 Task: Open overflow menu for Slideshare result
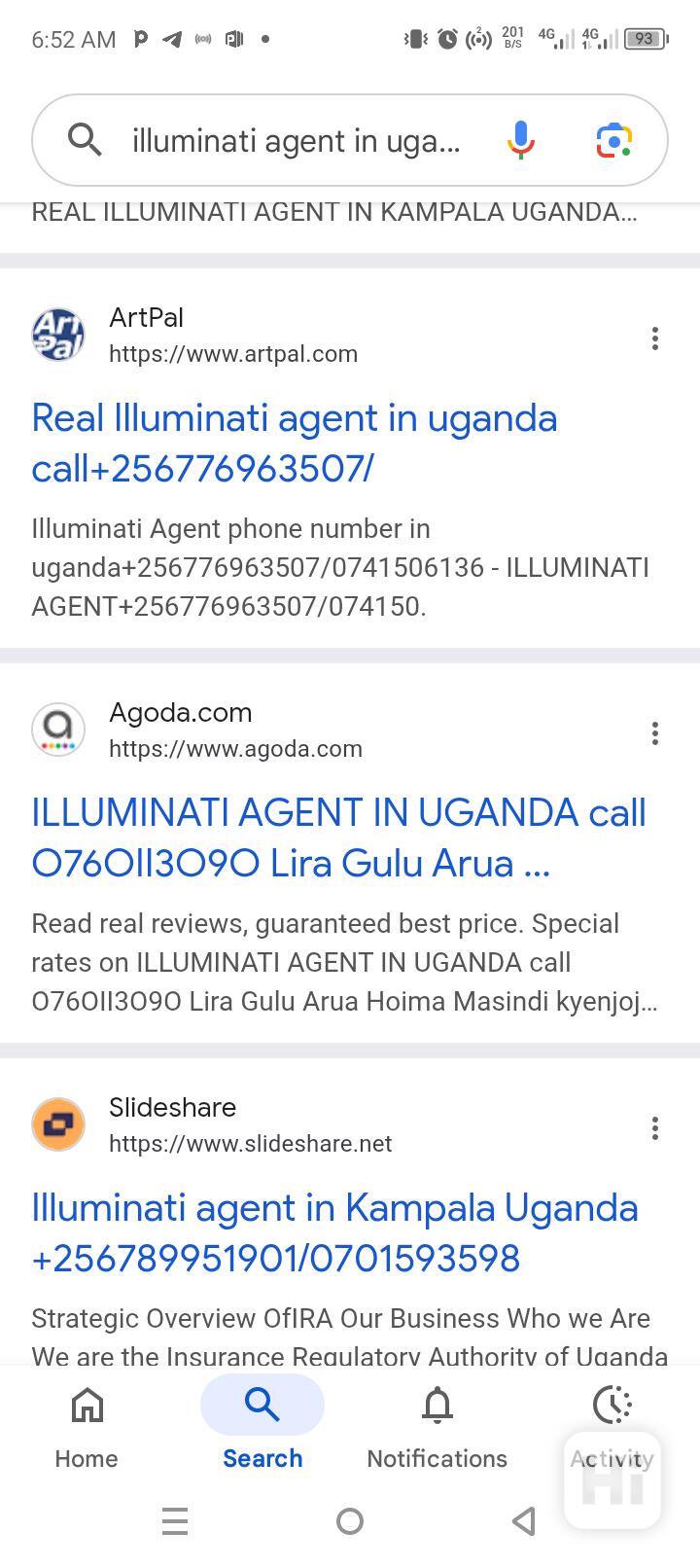(655, 1128)
